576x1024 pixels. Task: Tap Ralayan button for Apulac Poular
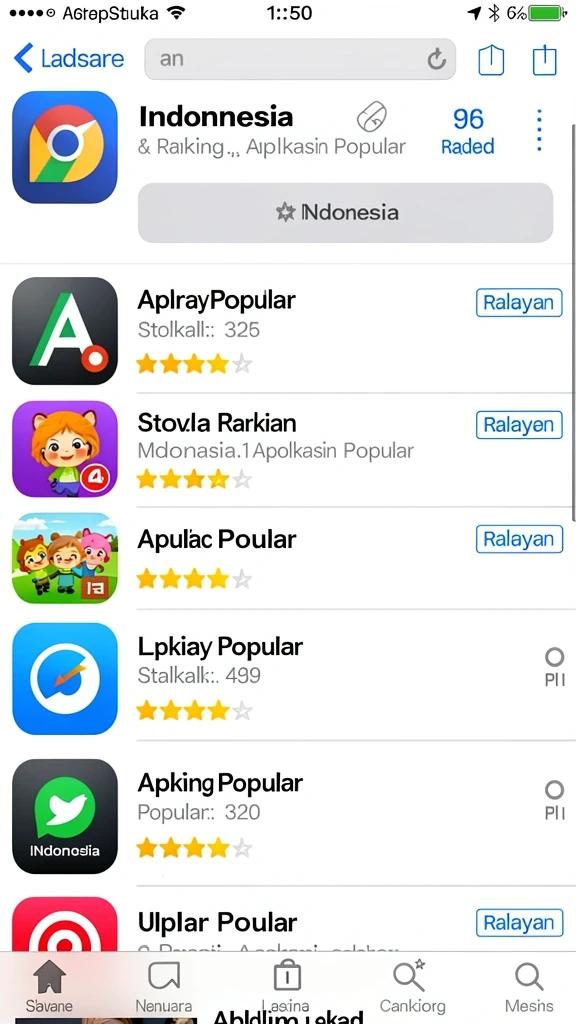[519, 539]
